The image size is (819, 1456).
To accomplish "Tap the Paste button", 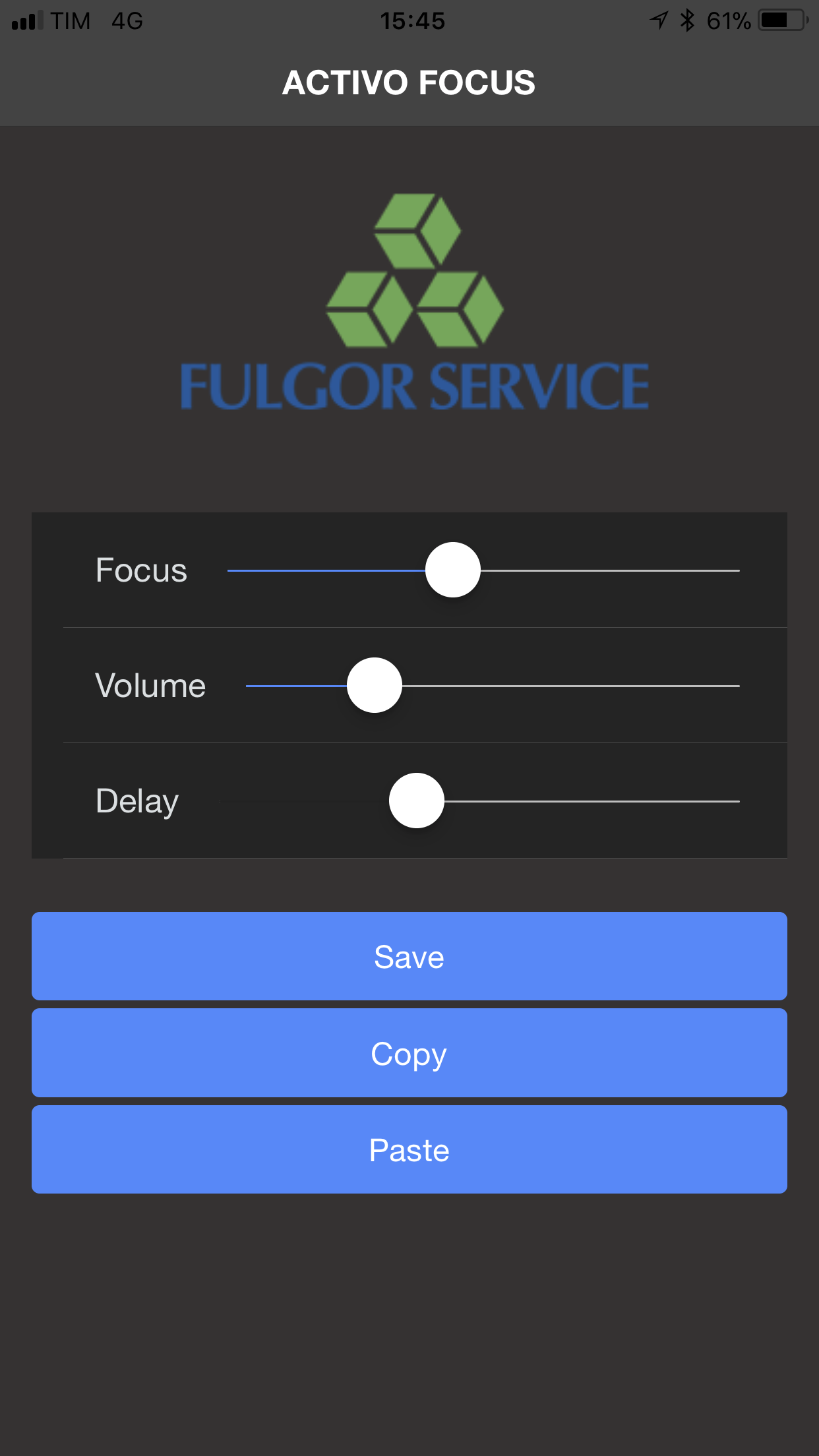I will click(409, 1149).
